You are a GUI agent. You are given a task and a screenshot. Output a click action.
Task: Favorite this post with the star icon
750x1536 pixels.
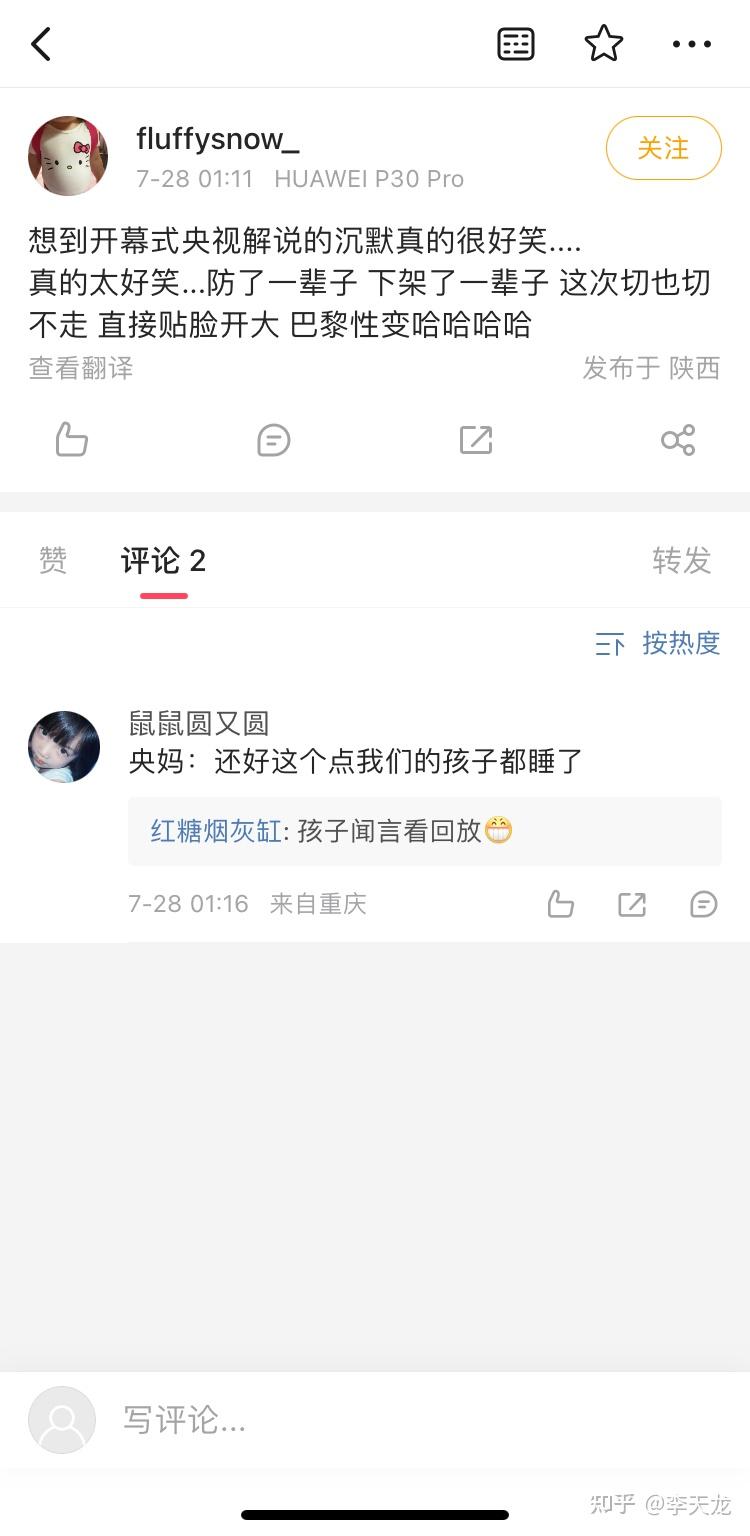point(604,43)
